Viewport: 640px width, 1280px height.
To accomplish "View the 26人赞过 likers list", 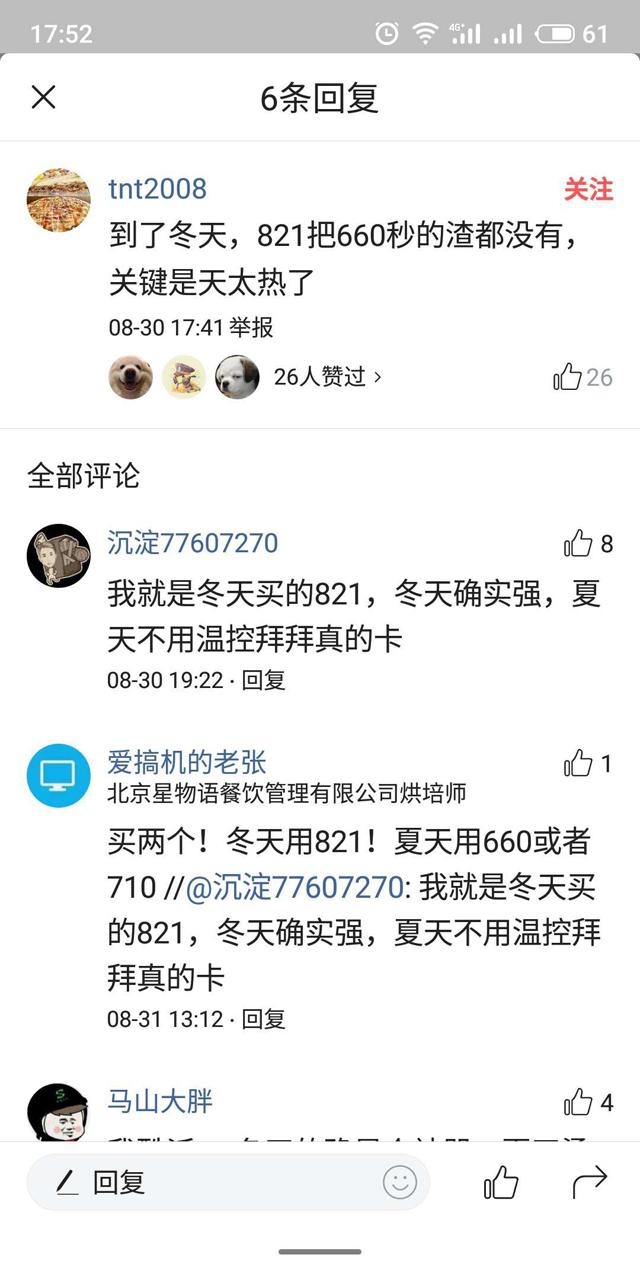I will click(x=327, y=377).
